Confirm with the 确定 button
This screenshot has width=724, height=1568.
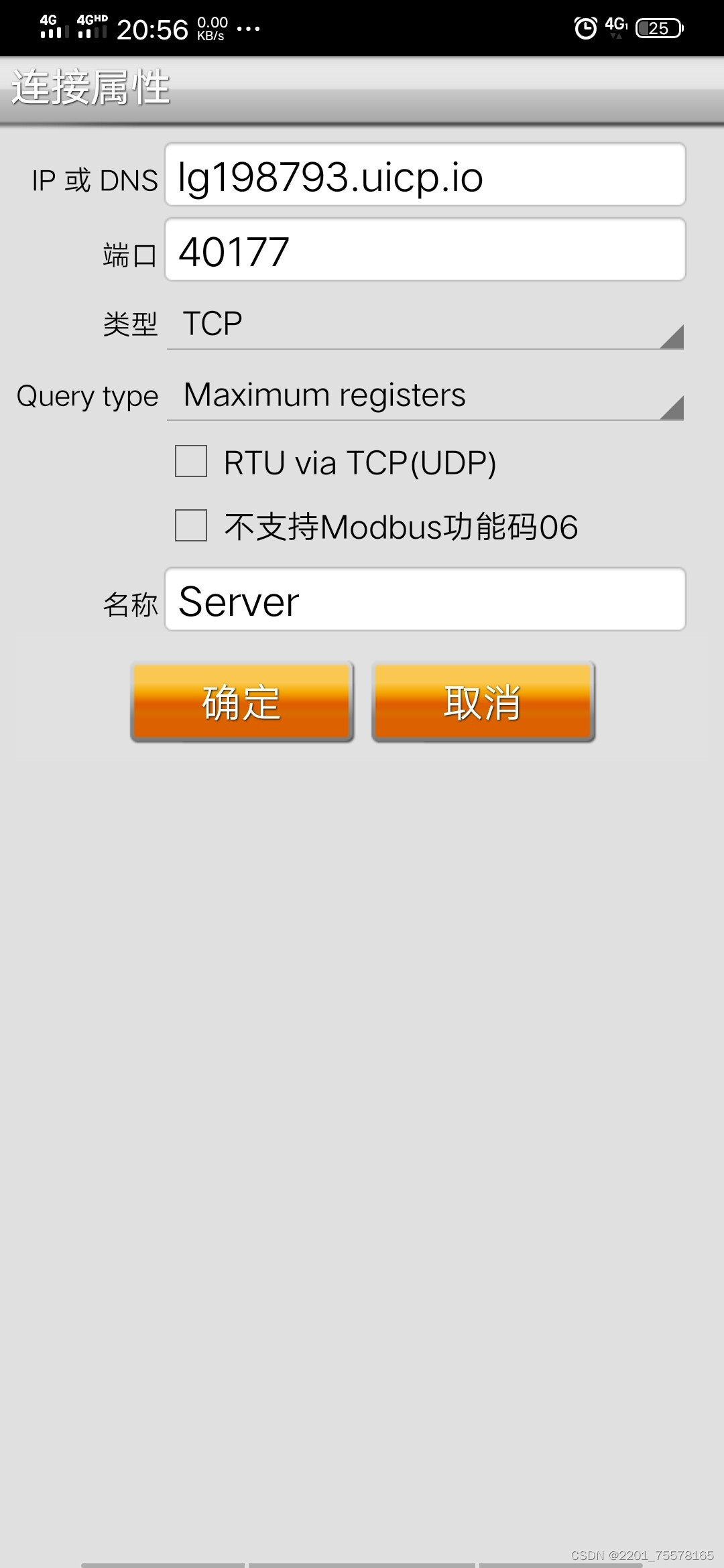[242, 702]
